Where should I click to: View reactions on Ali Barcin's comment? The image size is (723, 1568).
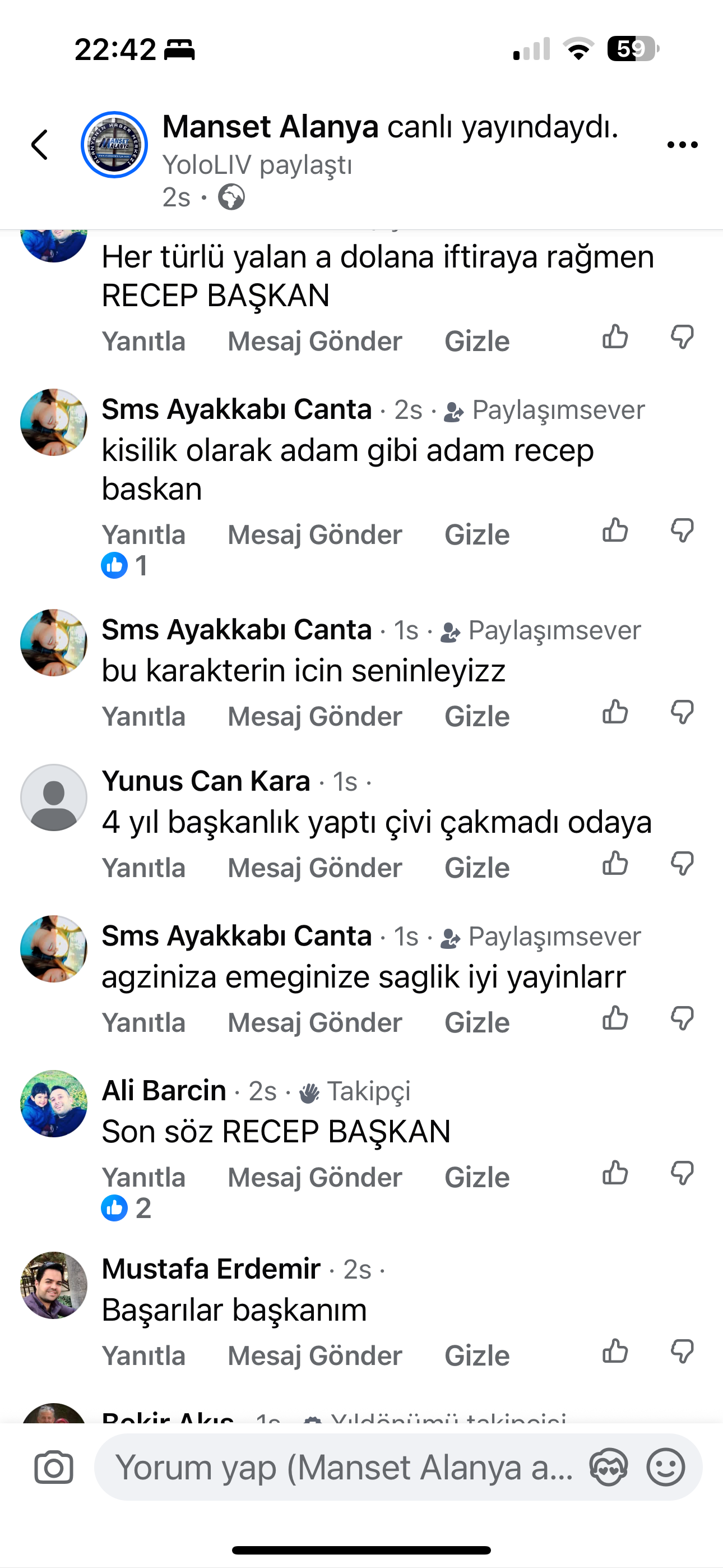point(126,1209)
